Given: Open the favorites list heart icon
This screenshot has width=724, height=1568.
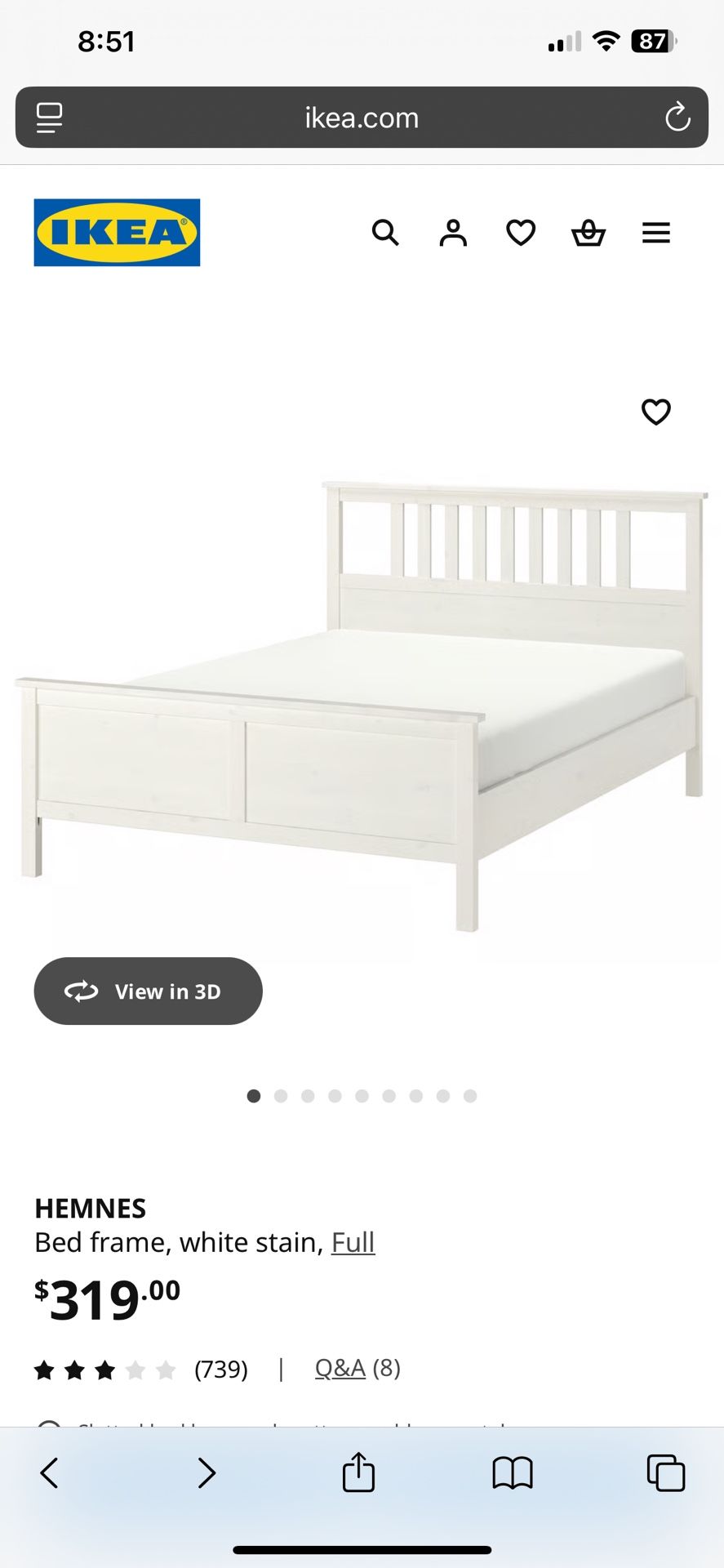Looking at the screenshot, I should tap(520, 233).
